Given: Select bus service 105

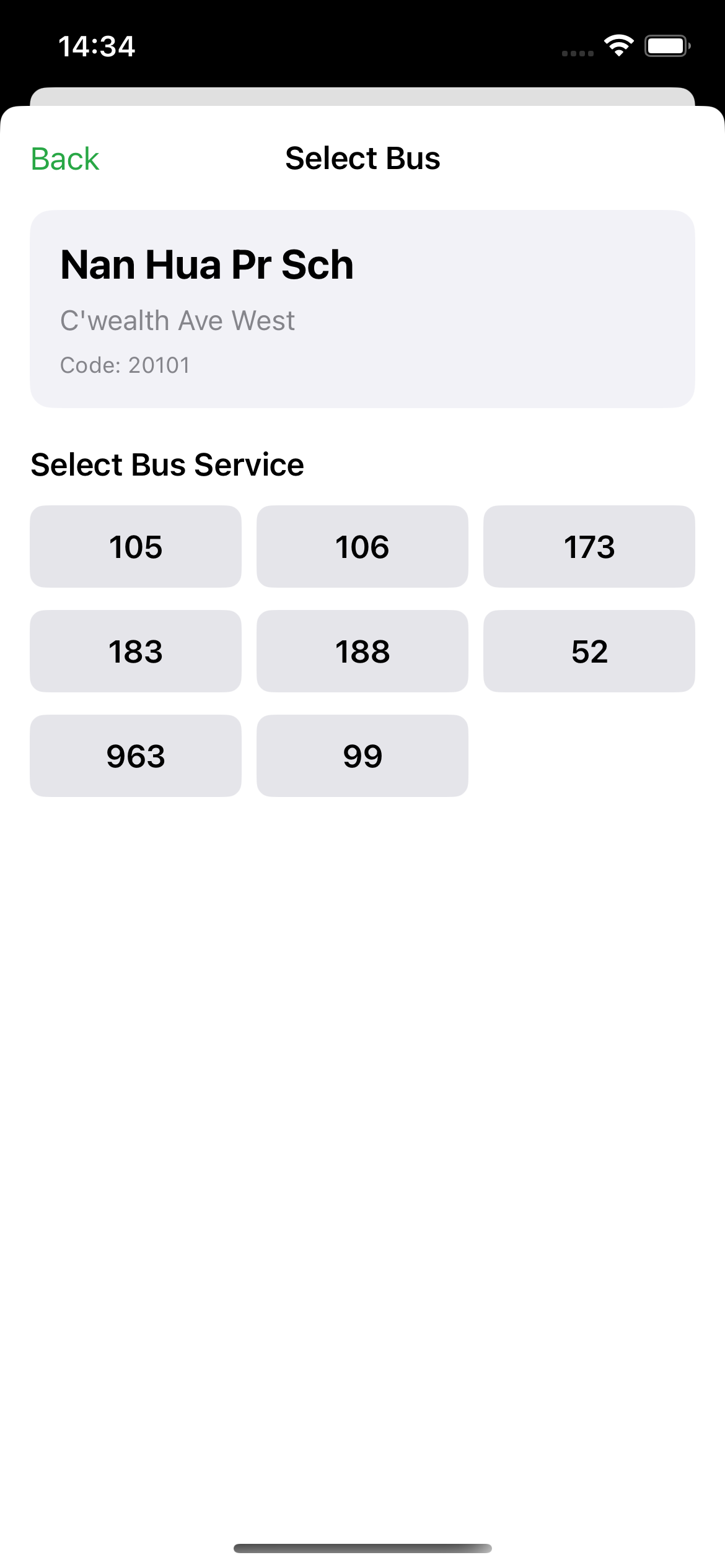Looking at the screenshot, I should [136, 546].
